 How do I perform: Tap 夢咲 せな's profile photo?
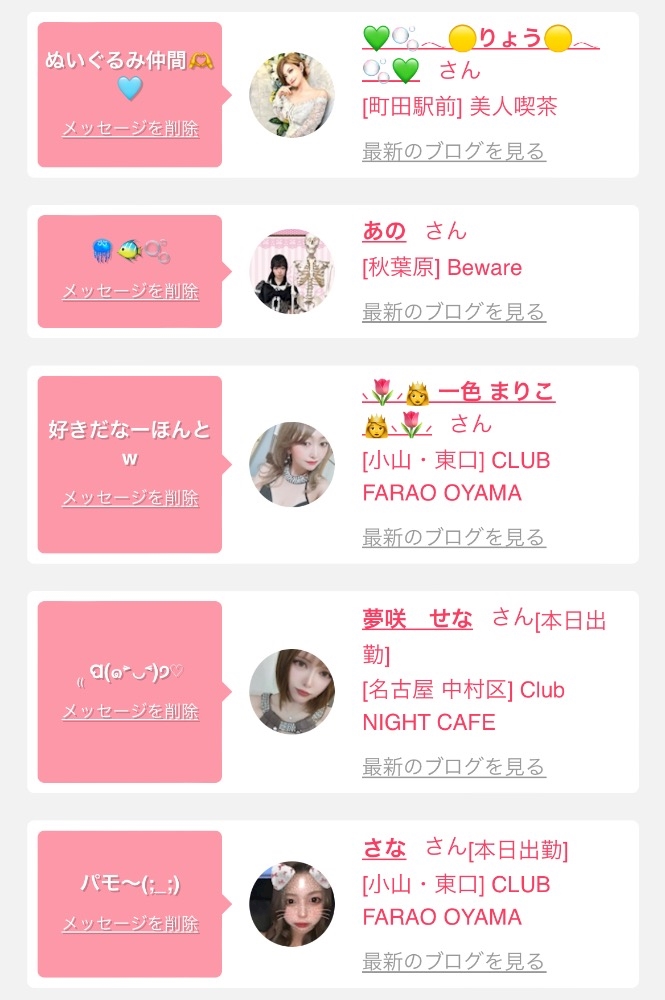(x=292, y=692)
